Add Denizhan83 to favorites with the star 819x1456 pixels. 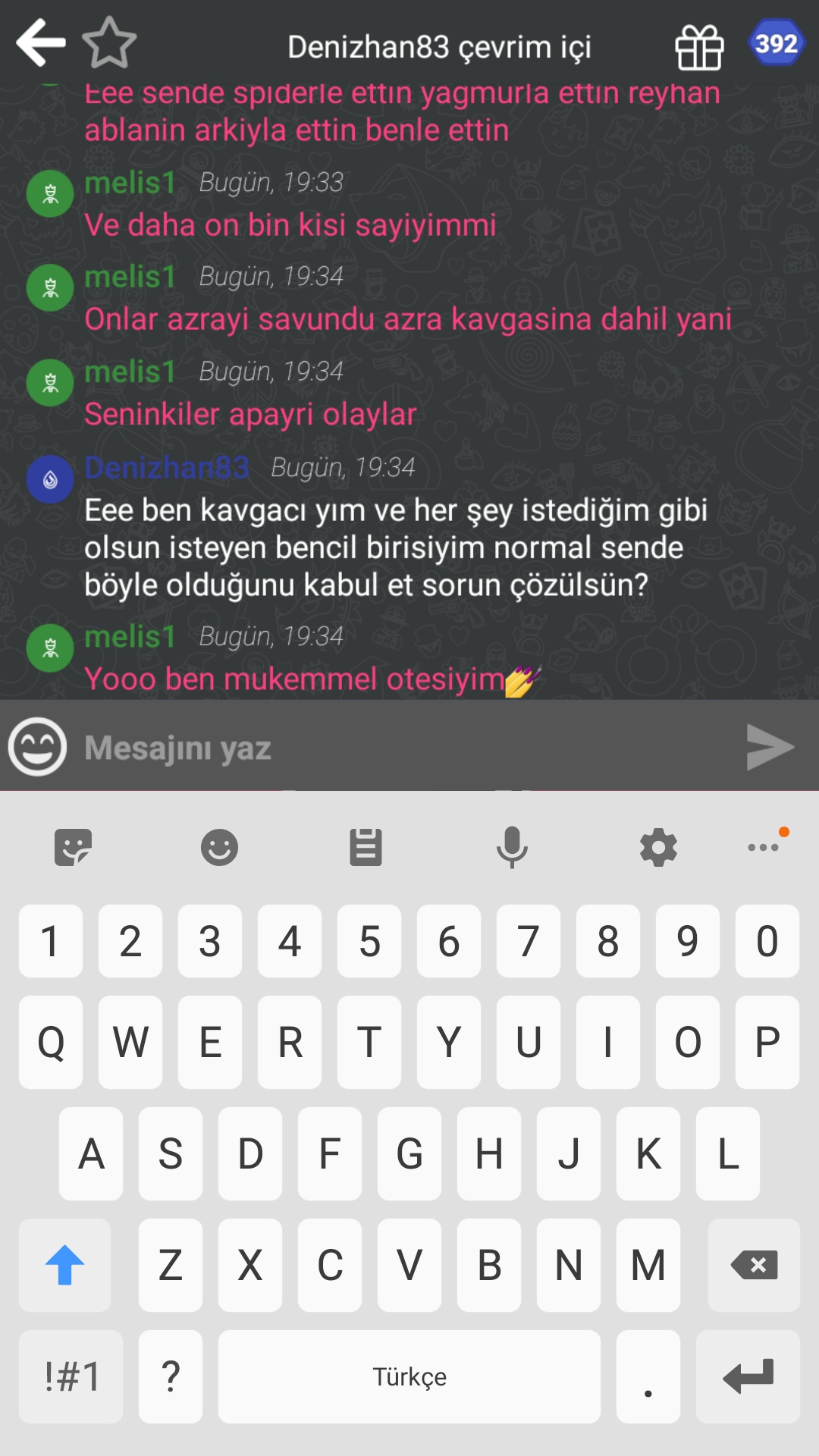tap(109, 43)
